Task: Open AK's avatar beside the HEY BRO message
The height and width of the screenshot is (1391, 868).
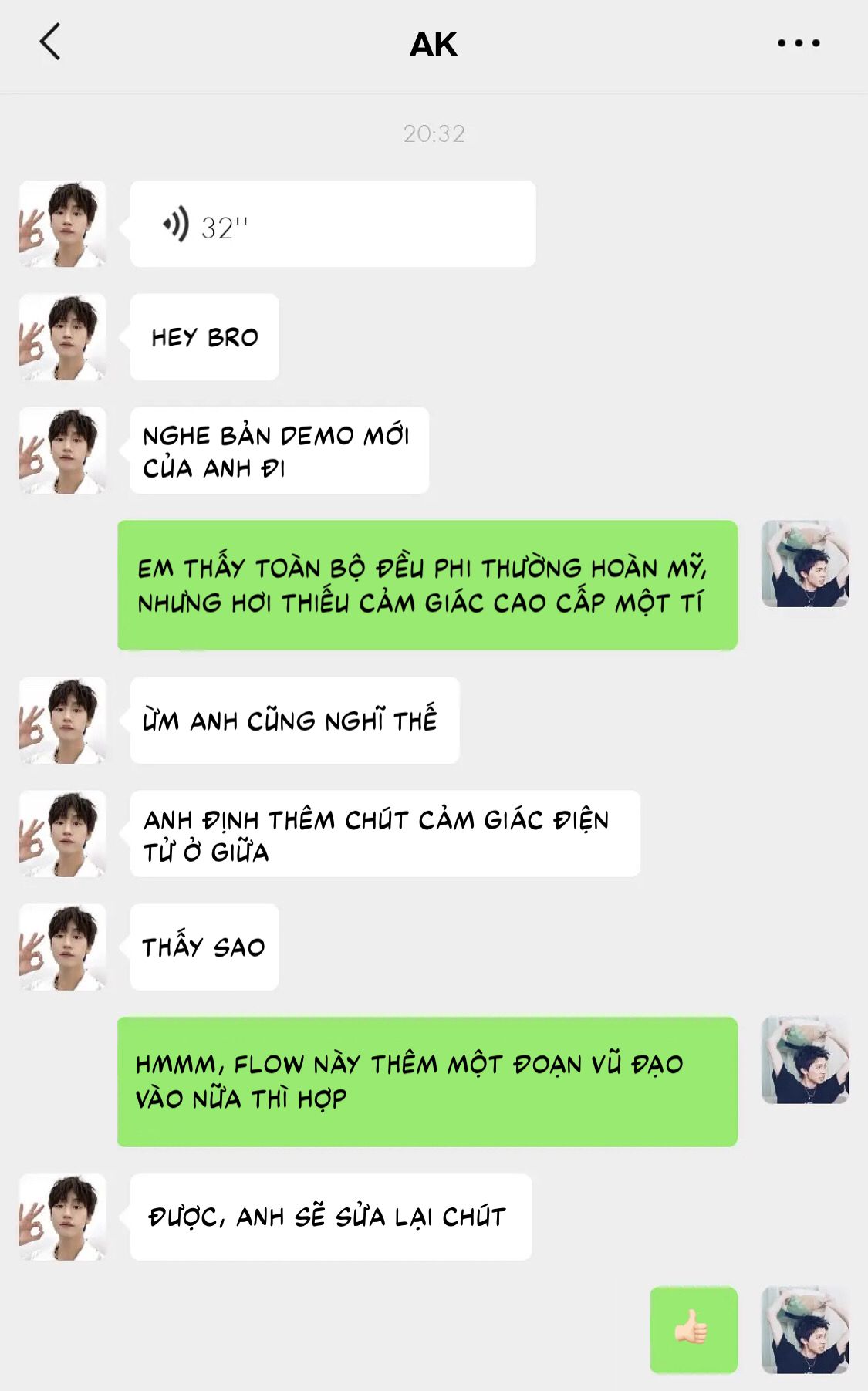Action: click(62, 337)
